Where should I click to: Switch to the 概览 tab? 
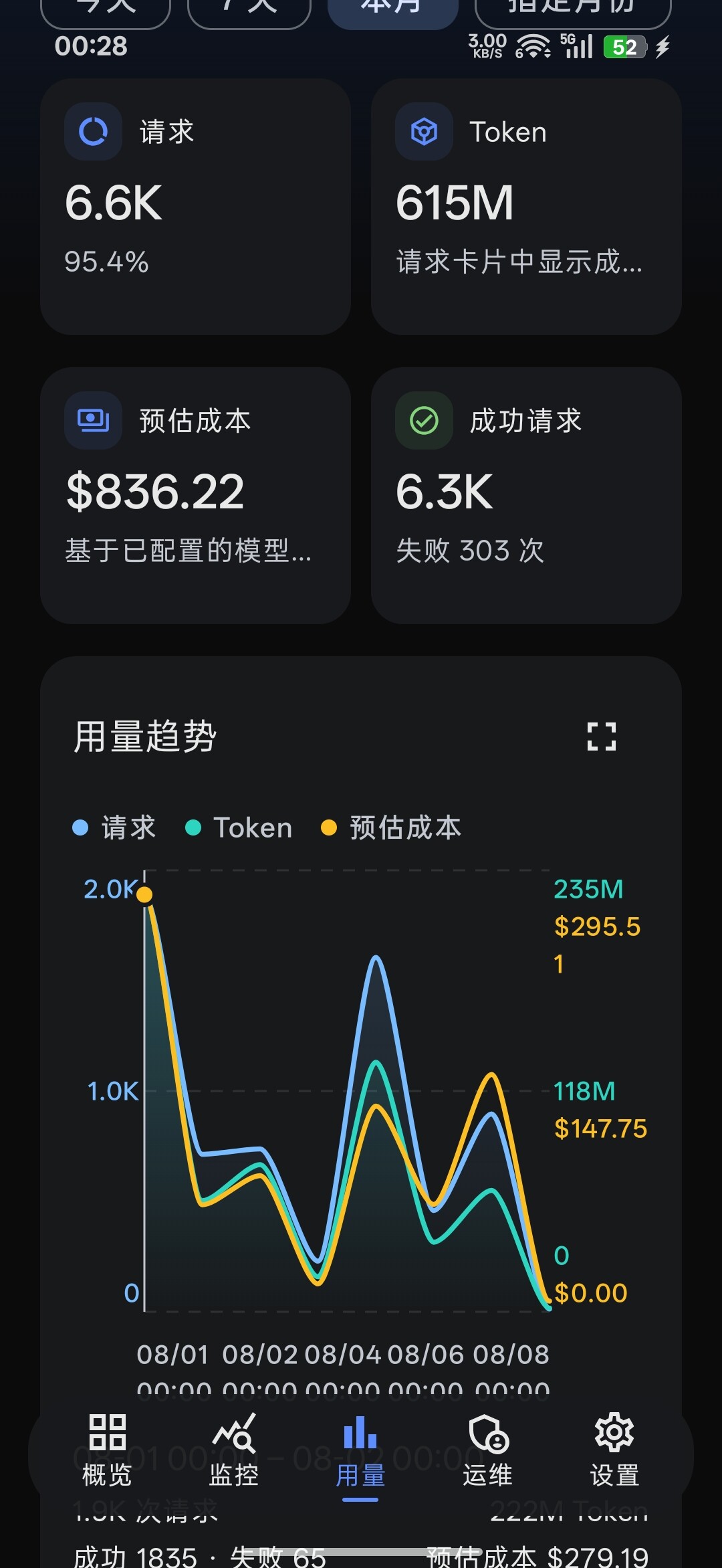pyautogui.click(x=107, y=1450)
